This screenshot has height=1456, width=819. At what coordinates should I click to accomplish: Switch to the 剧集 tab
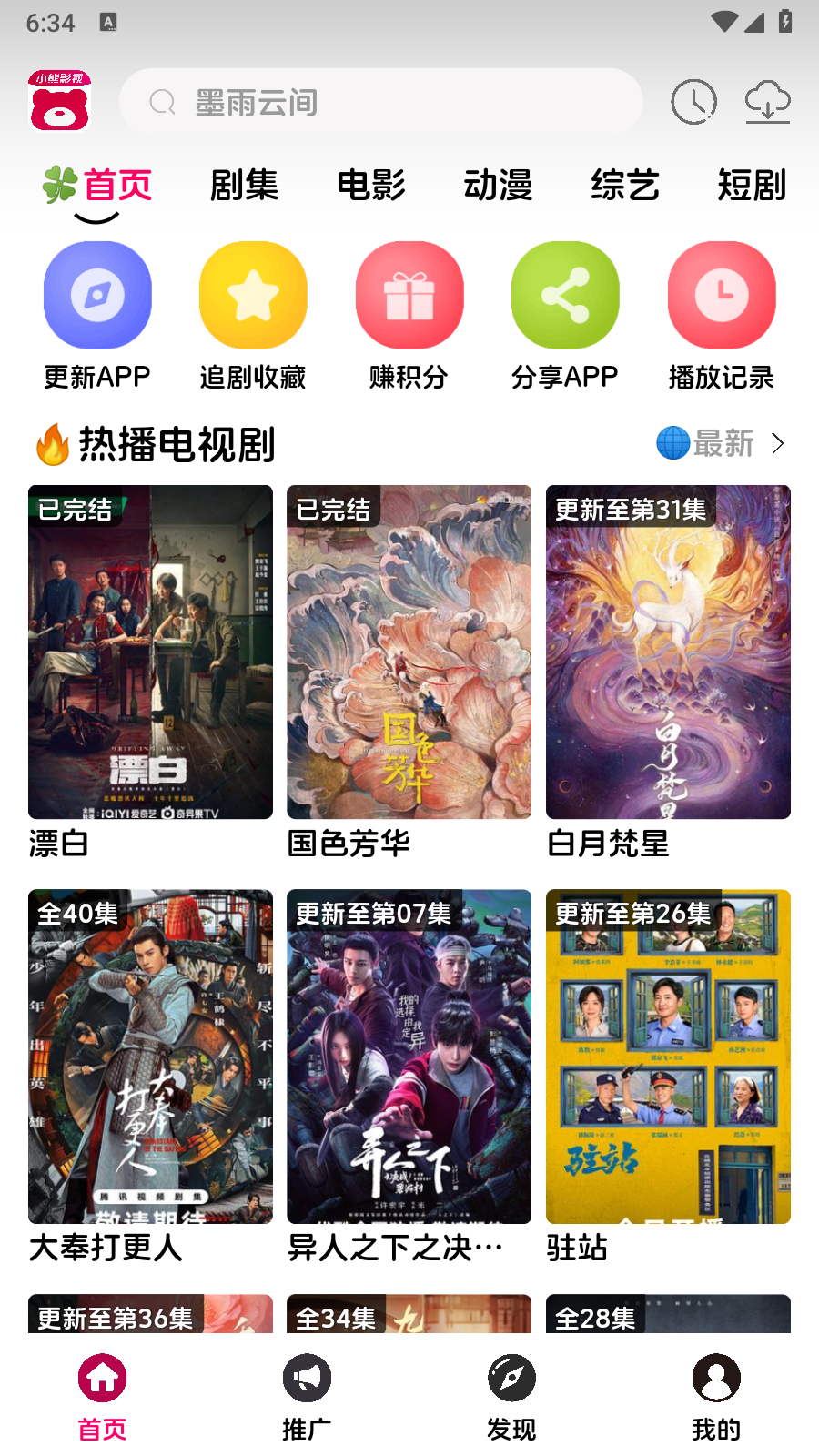pos(244,186)
